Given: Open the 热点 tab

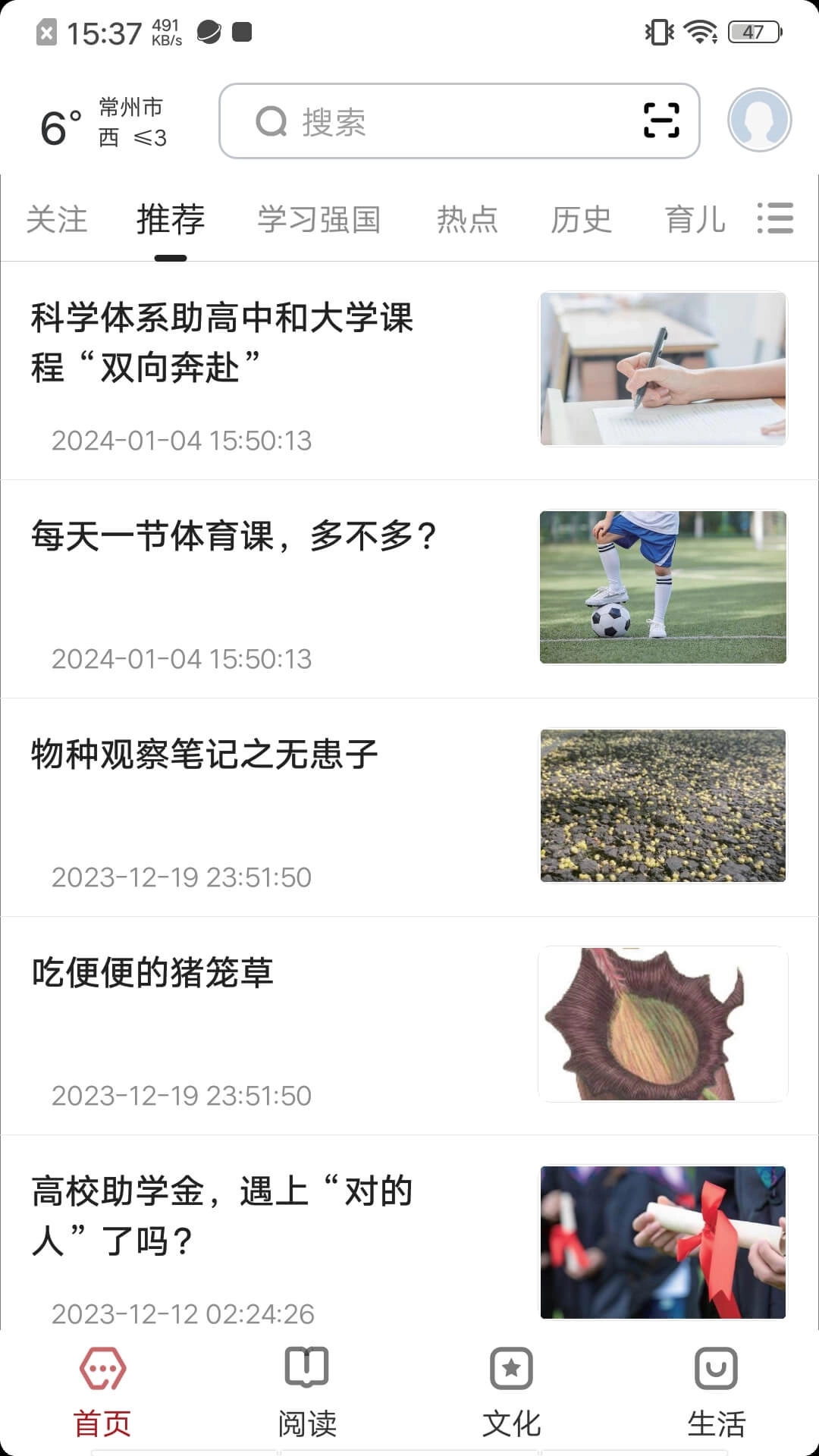Looking at the screenshot, I should pos(468,220).
